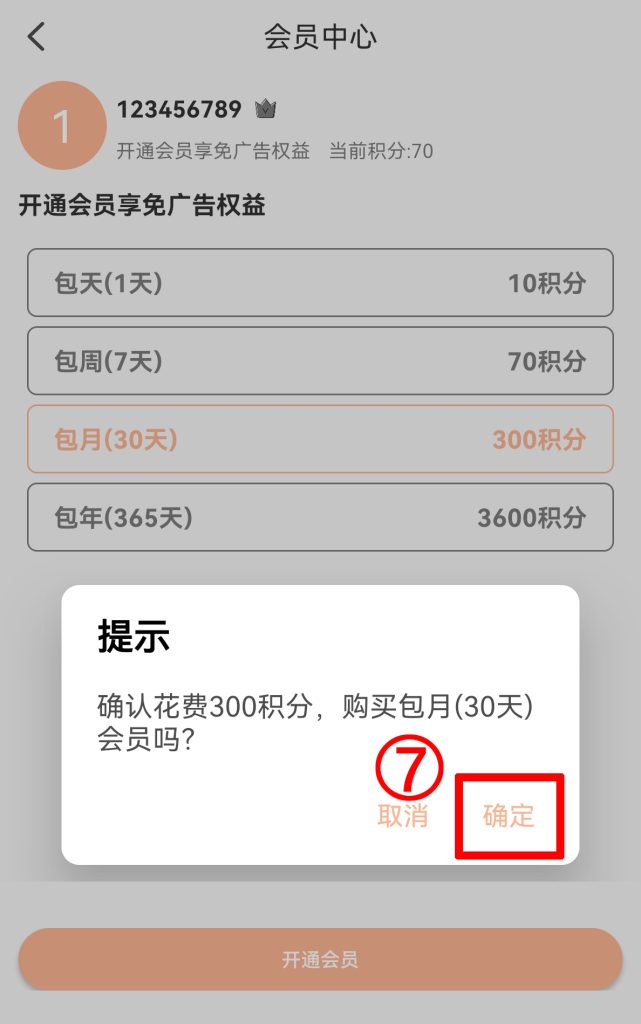This screenshot has height=1024, width=641.
Task: Choose the 包周(7天) option
Action: 320,361
